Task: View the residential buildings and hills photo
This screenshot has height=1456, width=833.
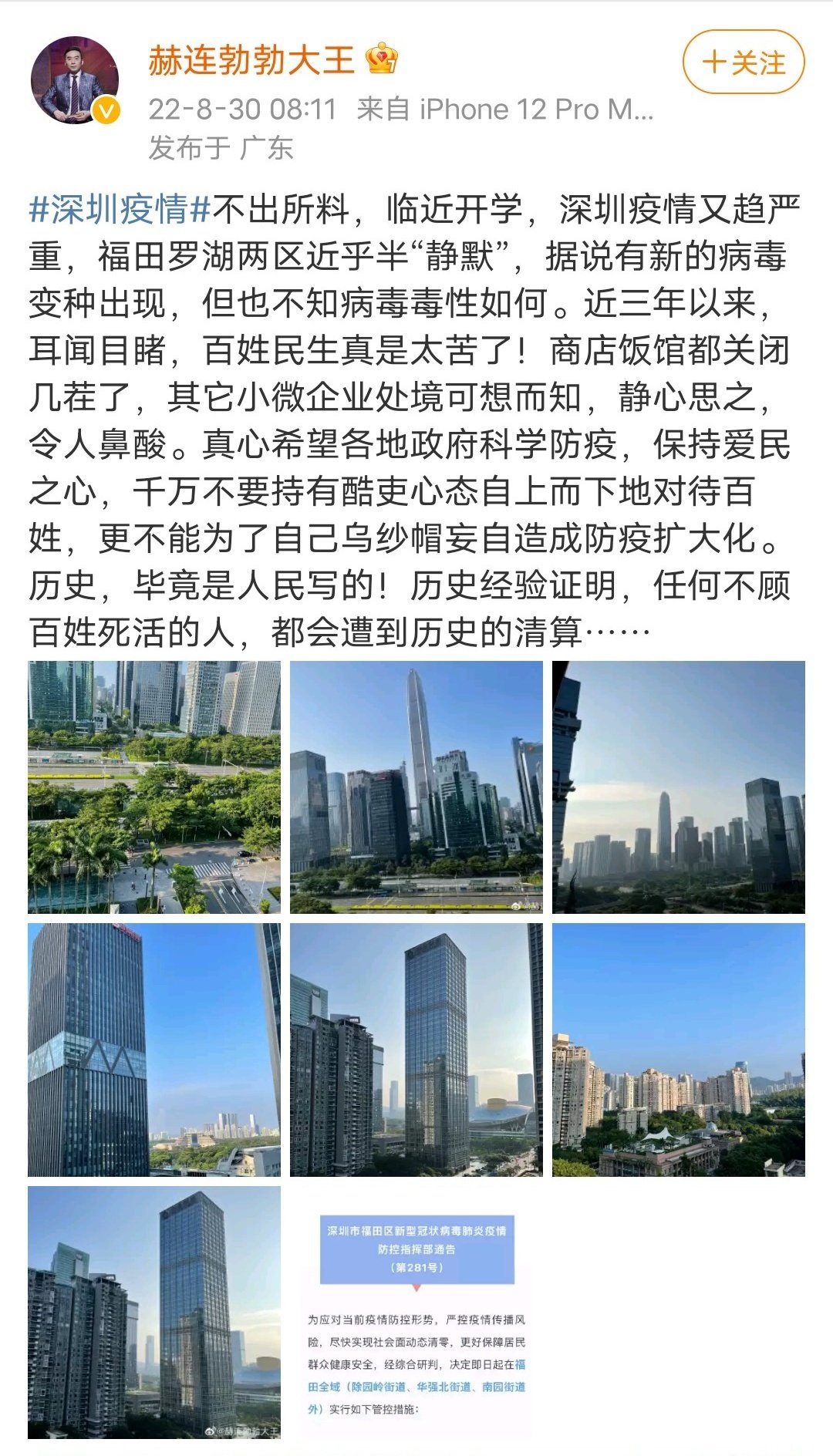Action: 679,1050
